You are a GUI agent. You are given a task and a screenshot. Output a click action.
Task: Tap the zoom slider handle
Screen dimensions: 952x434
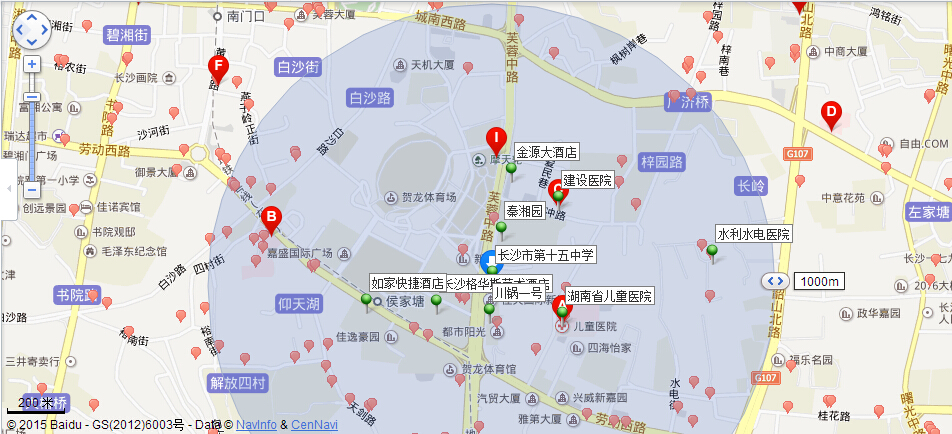tap(32, 97)
